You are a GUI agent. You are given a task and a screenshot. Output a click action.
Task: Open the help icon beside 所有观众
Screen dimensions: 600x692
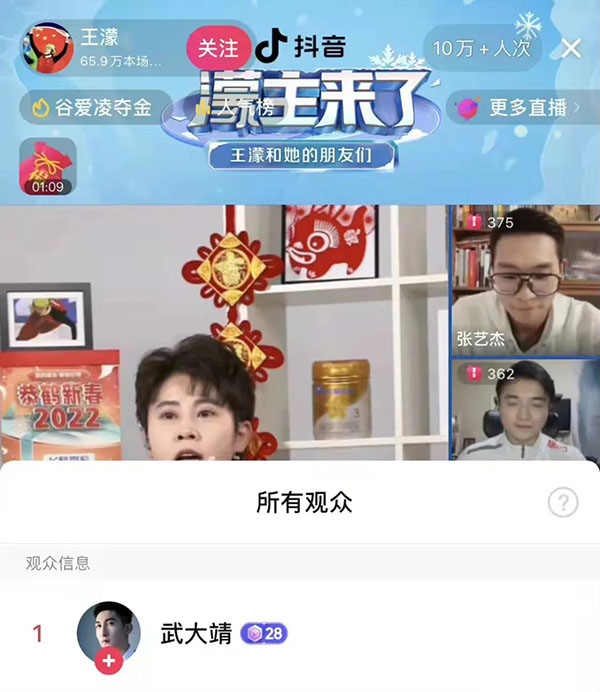click(x=563, y=502)
